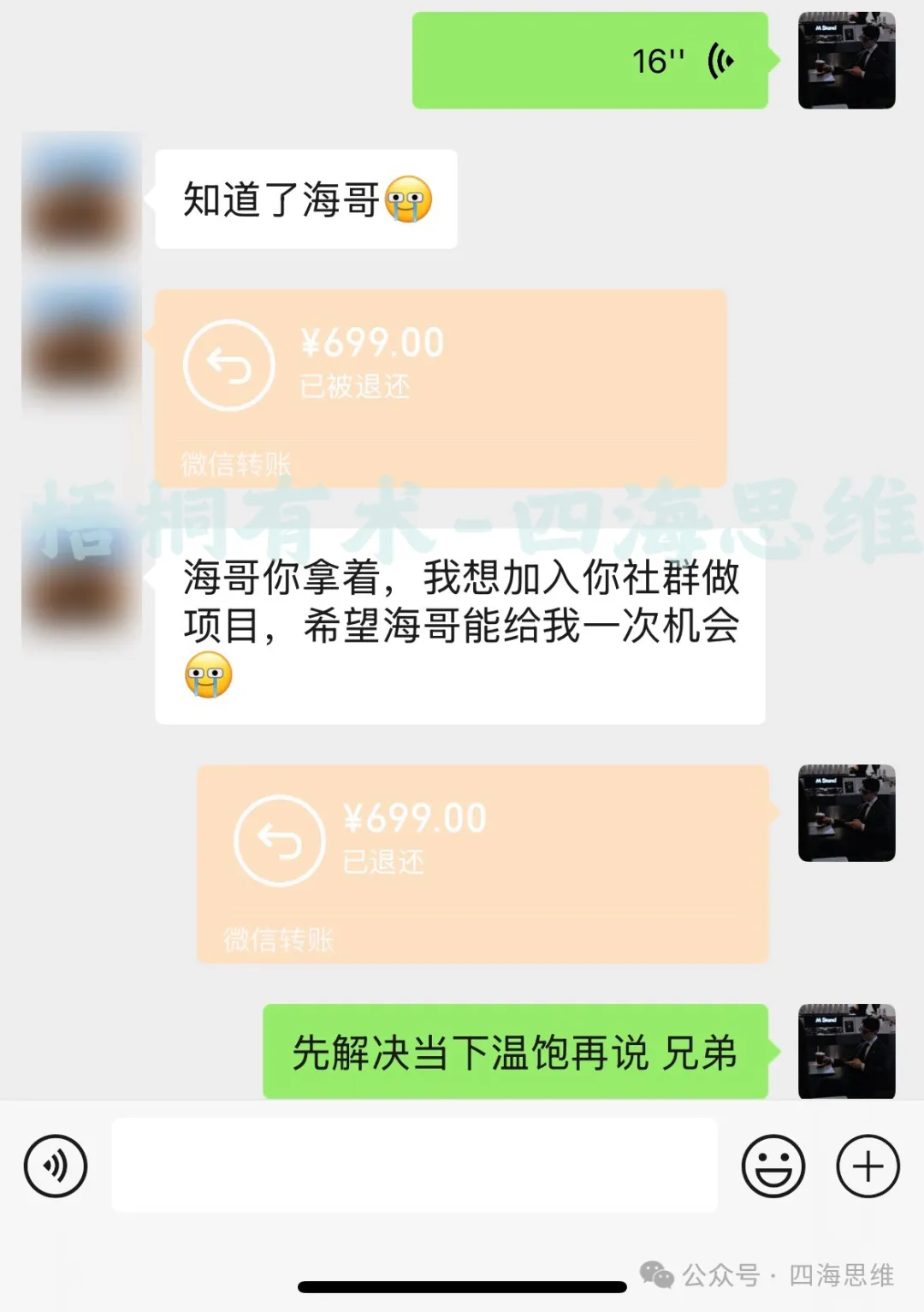The image size is (924, 1312).
Task: Tap the voice input icon at bottom left
Action: pyautogui.click(x=55, y=1164)
